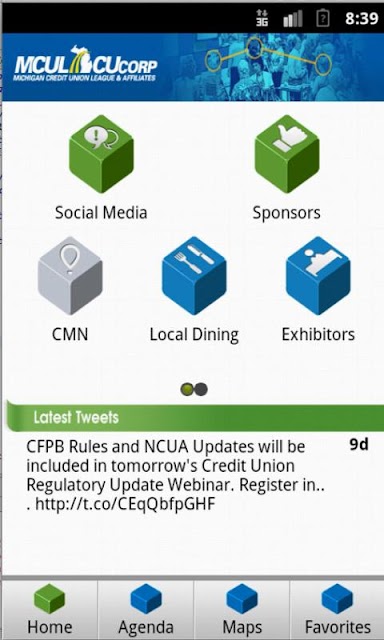Switch to the Home tab

[x=49, y=609]
